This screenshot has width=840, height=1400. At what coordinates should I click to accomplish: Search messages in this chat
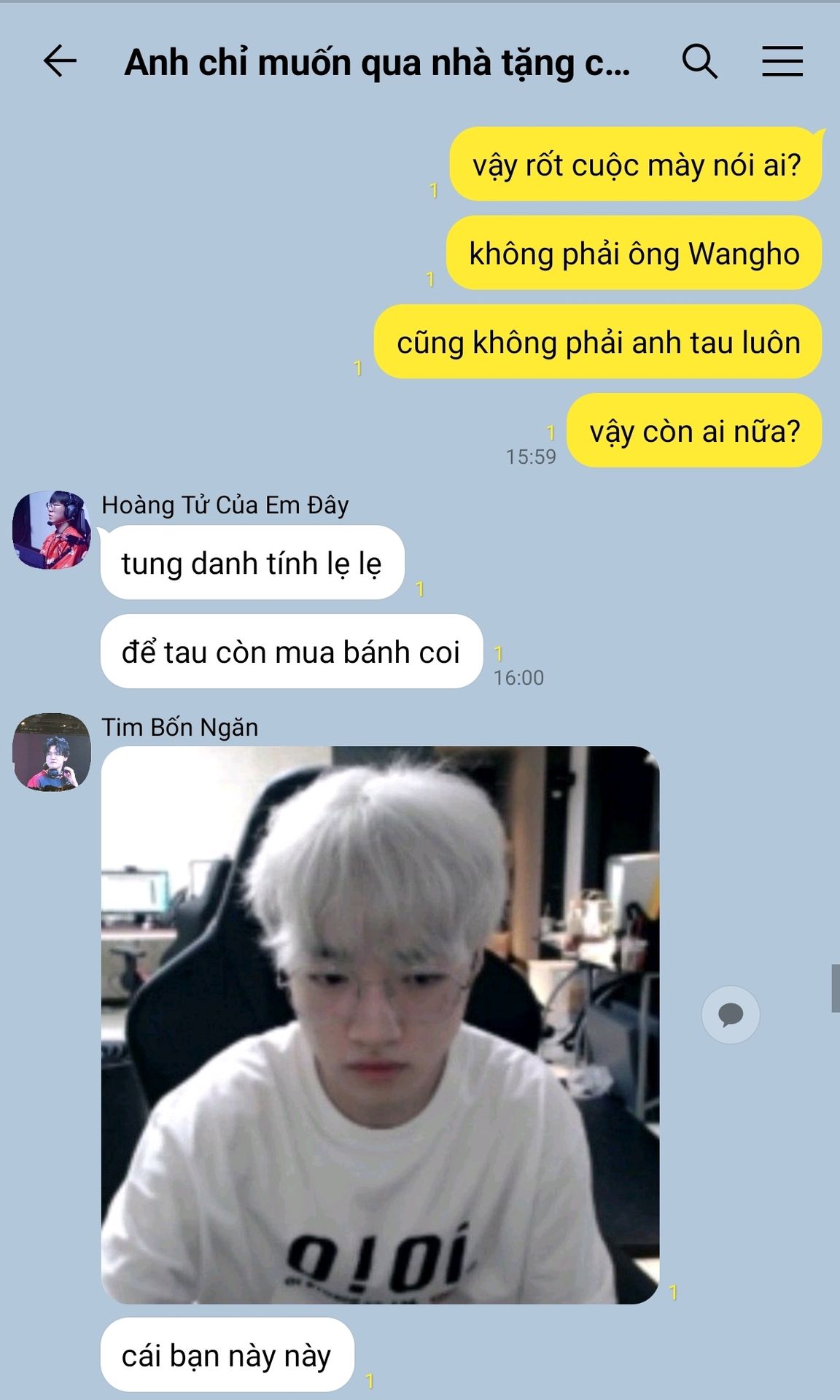pos(699,61)
